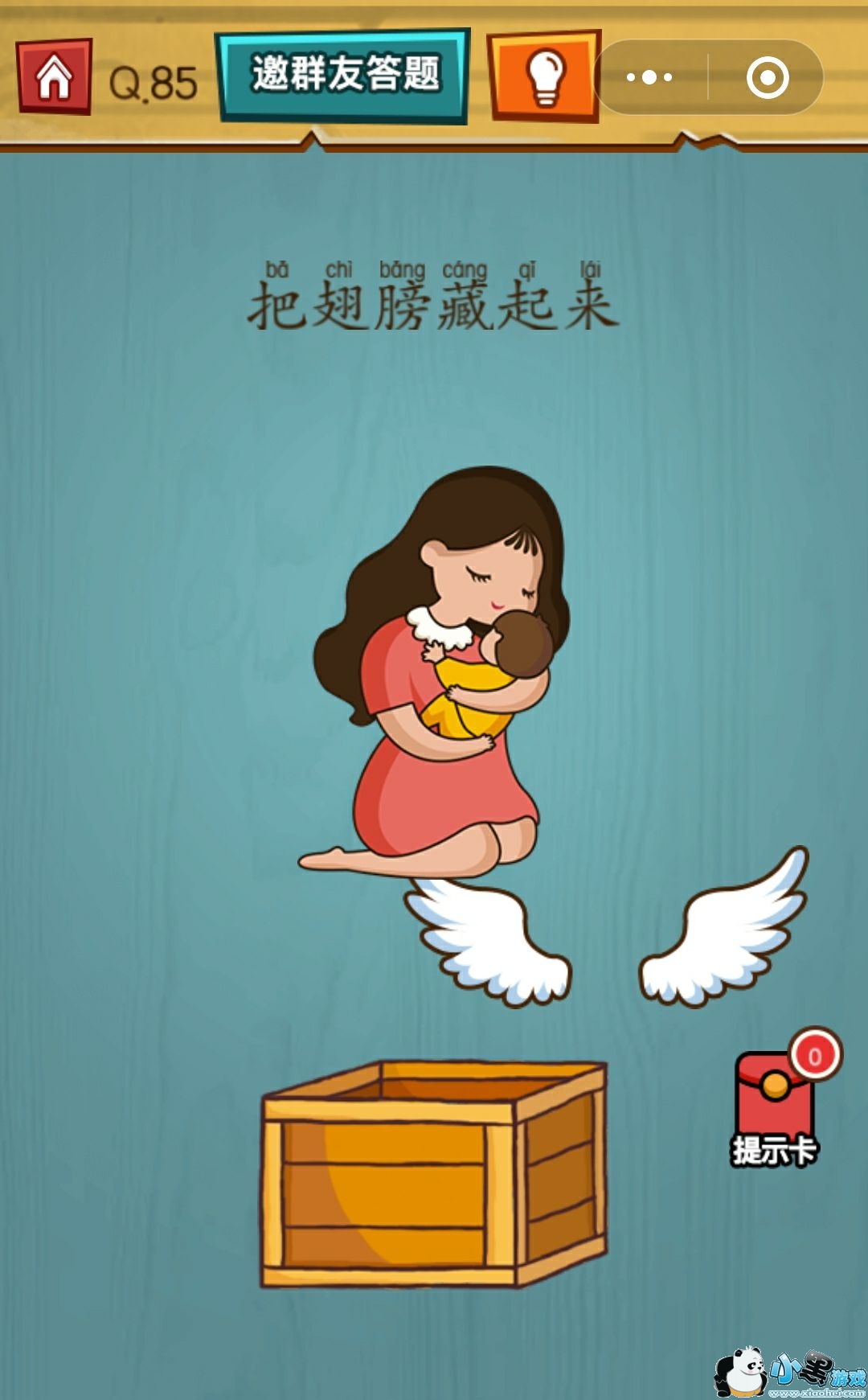
Task: Tap the mother holding the baby
Action: [438, 672]
